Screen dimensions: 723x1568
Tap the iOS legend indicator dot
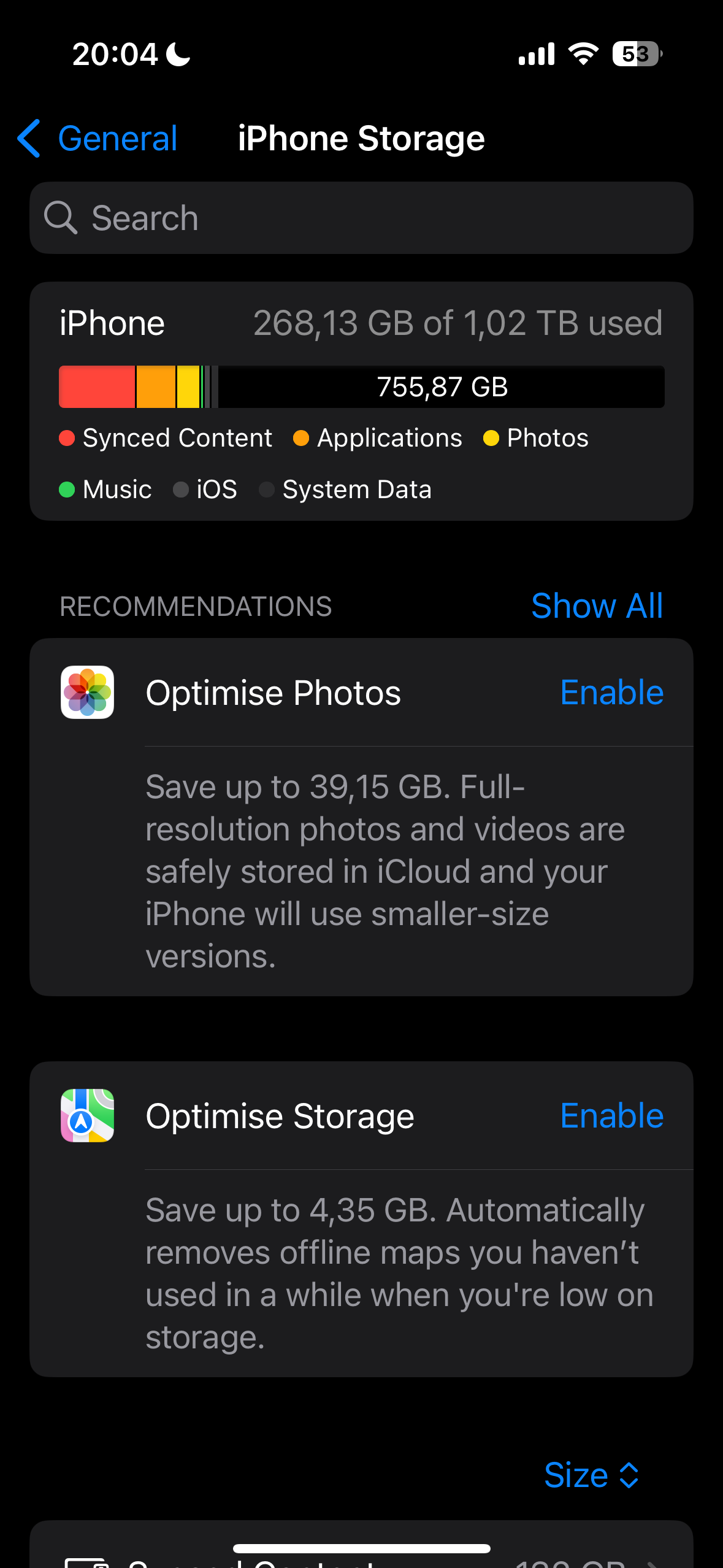pyautogui.click(x=181, y=490)
